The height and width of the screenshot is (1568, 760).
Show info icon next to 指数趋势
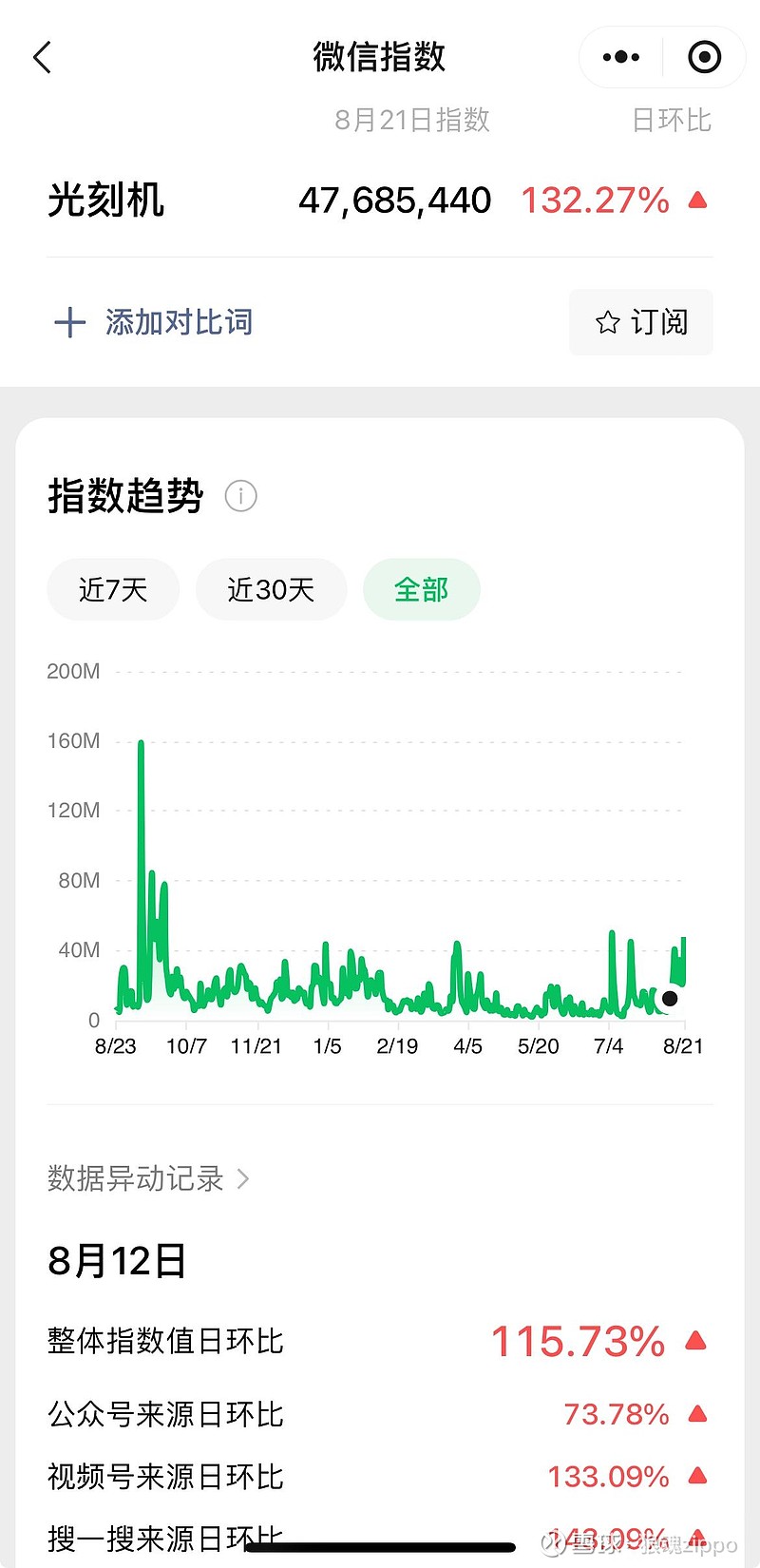tap(240, 496)
